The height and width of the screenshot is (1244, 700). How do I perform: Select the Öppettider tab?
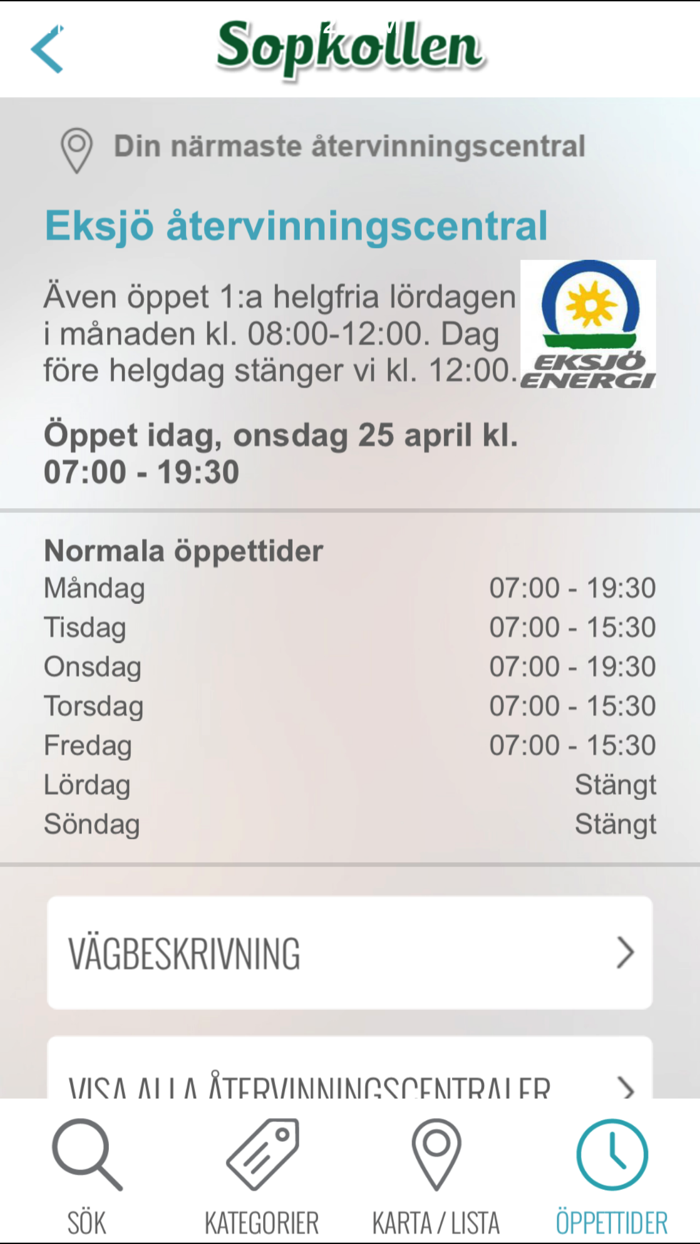tap(612, 1176)
